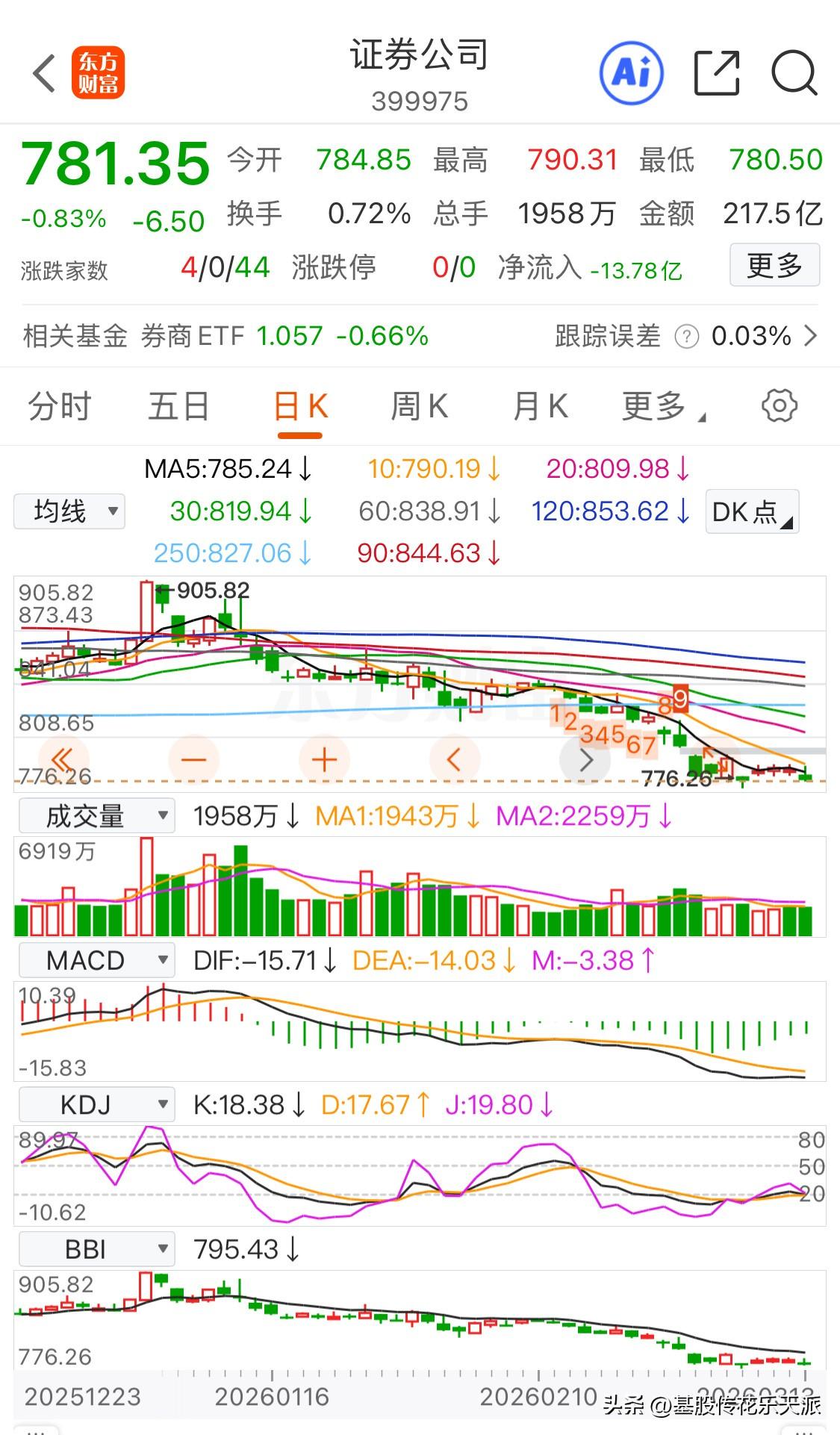Enable the 均线 moving average display

coord(69,511)
